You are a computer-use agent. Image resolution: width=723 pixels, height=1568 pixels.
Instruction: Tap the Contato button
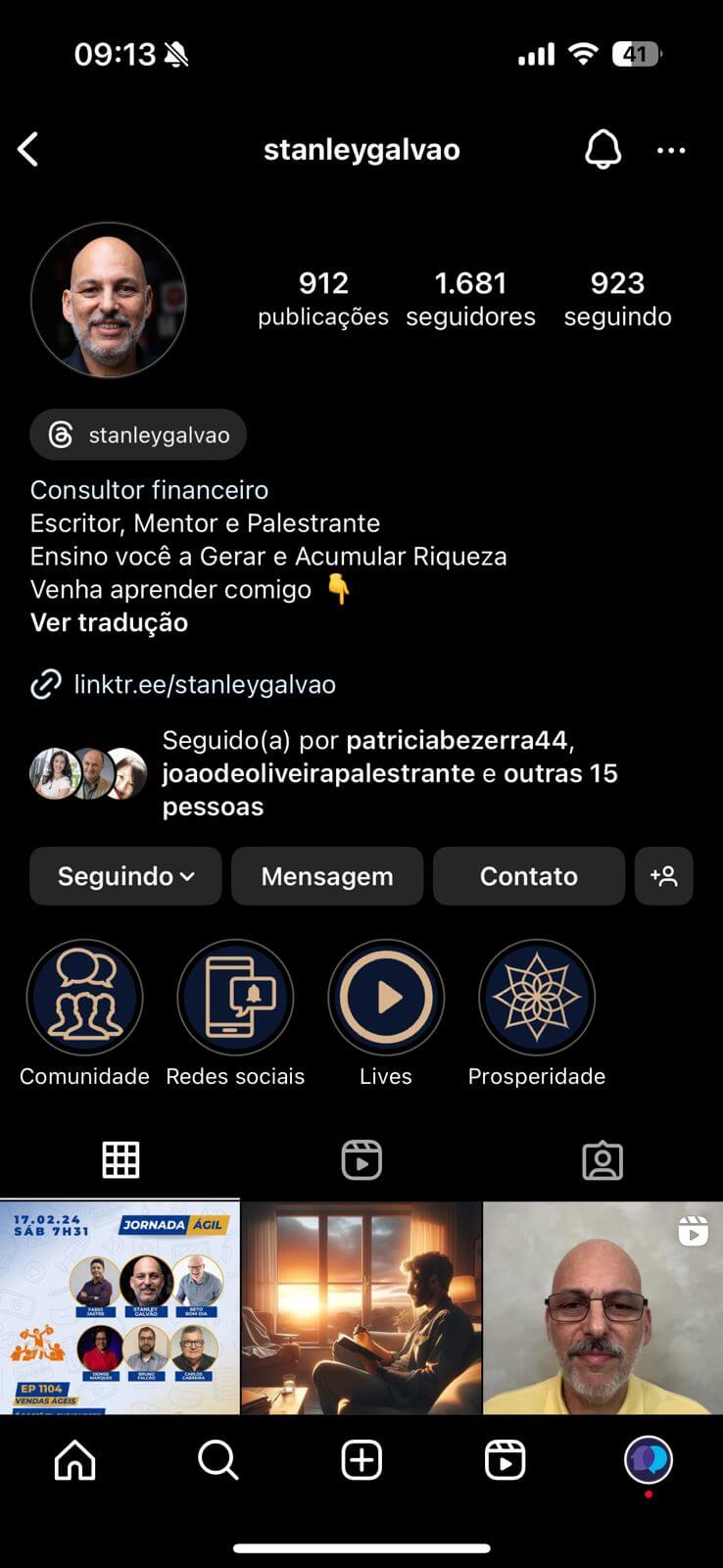pos(529,876)
